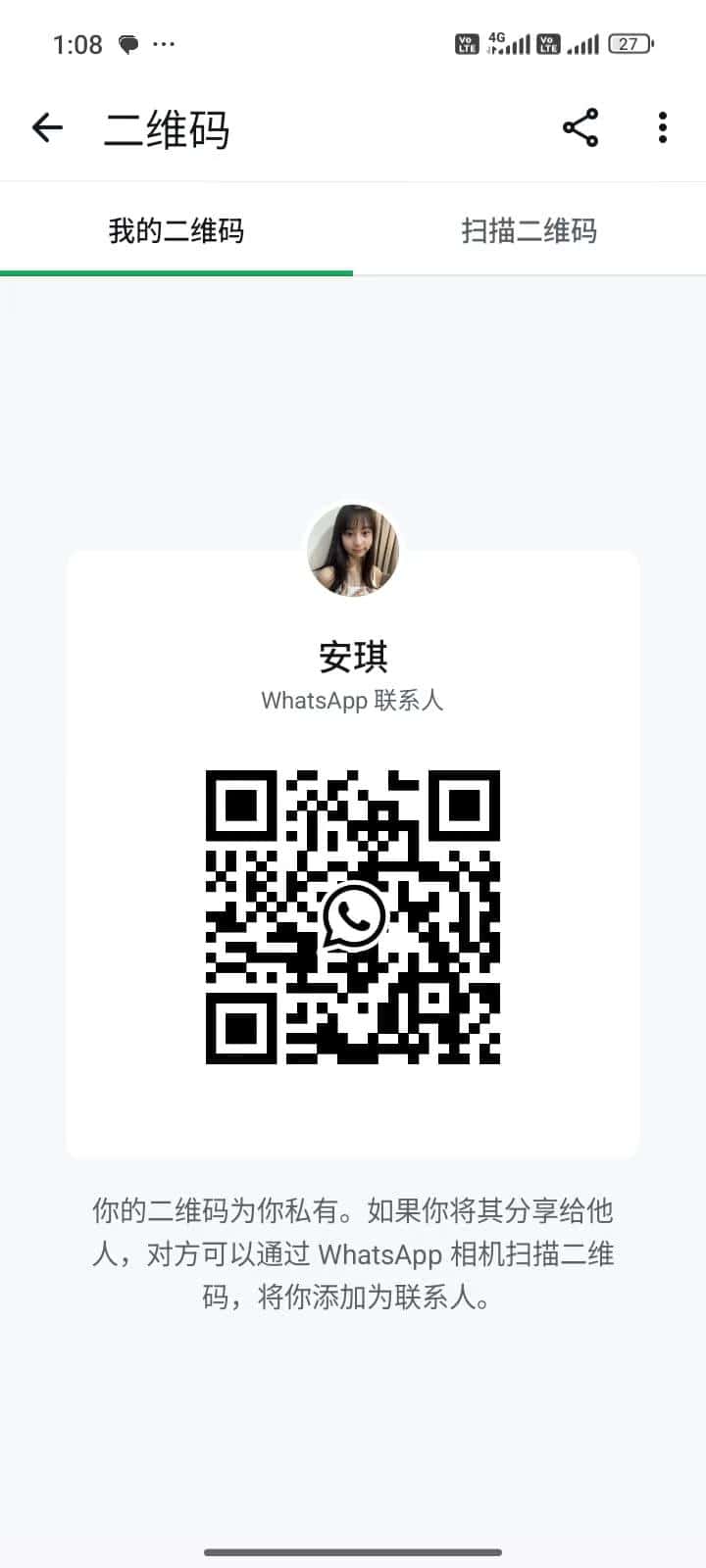Screen dimensions: 706x1568
Task: Switch to the 扫描二维码 tab
Action: coord(529,231)
